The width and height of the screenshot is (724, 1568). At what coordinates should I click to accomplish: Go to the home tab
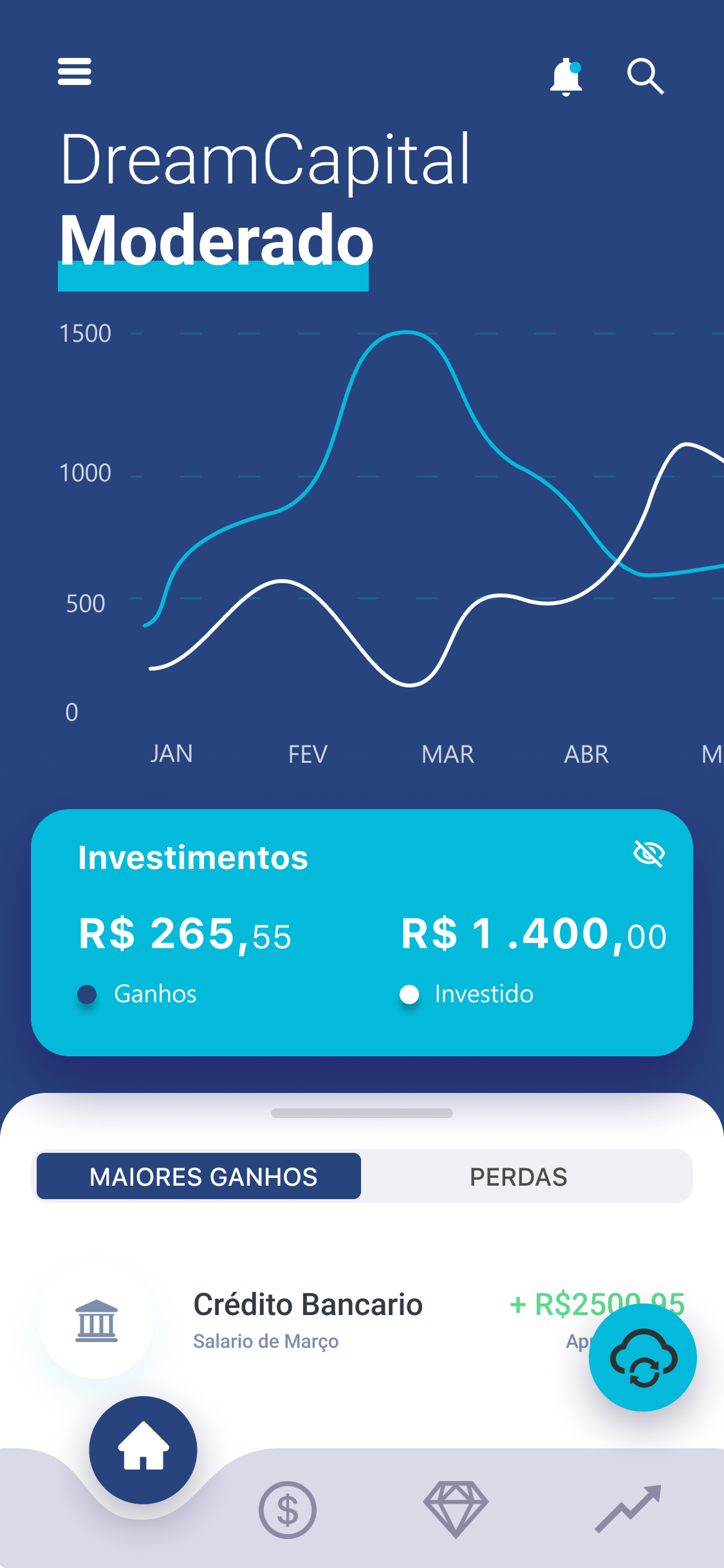[143, 1450]
